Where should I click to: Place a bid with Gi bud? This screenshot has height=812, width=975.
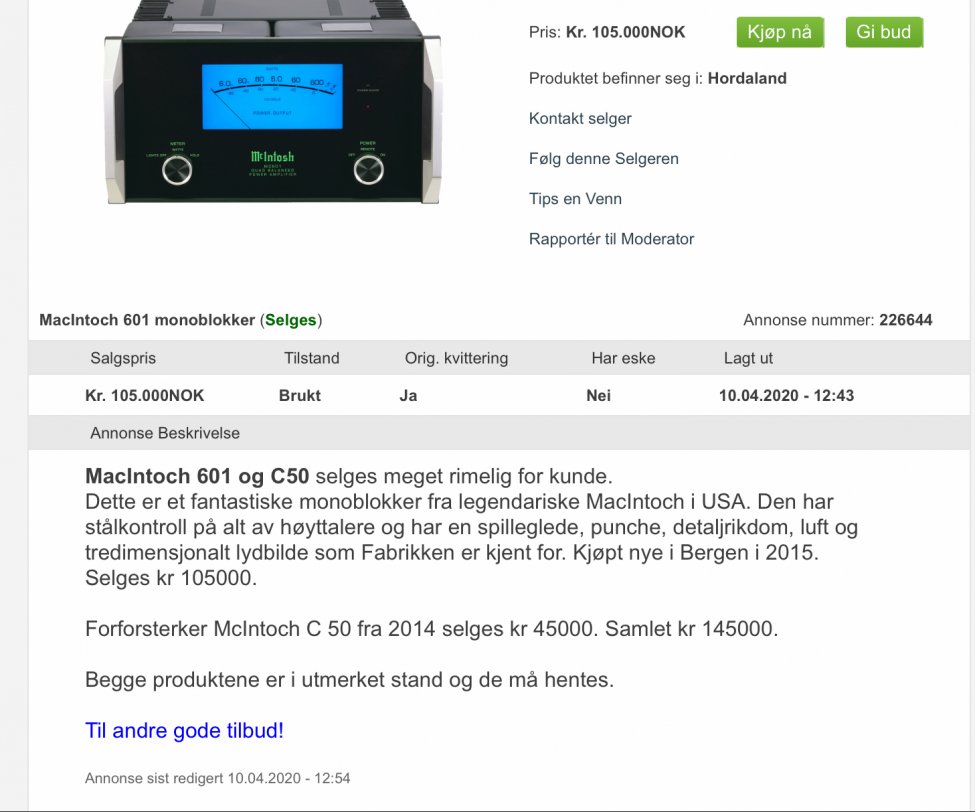pyautogui.click(x=883, y=32)
